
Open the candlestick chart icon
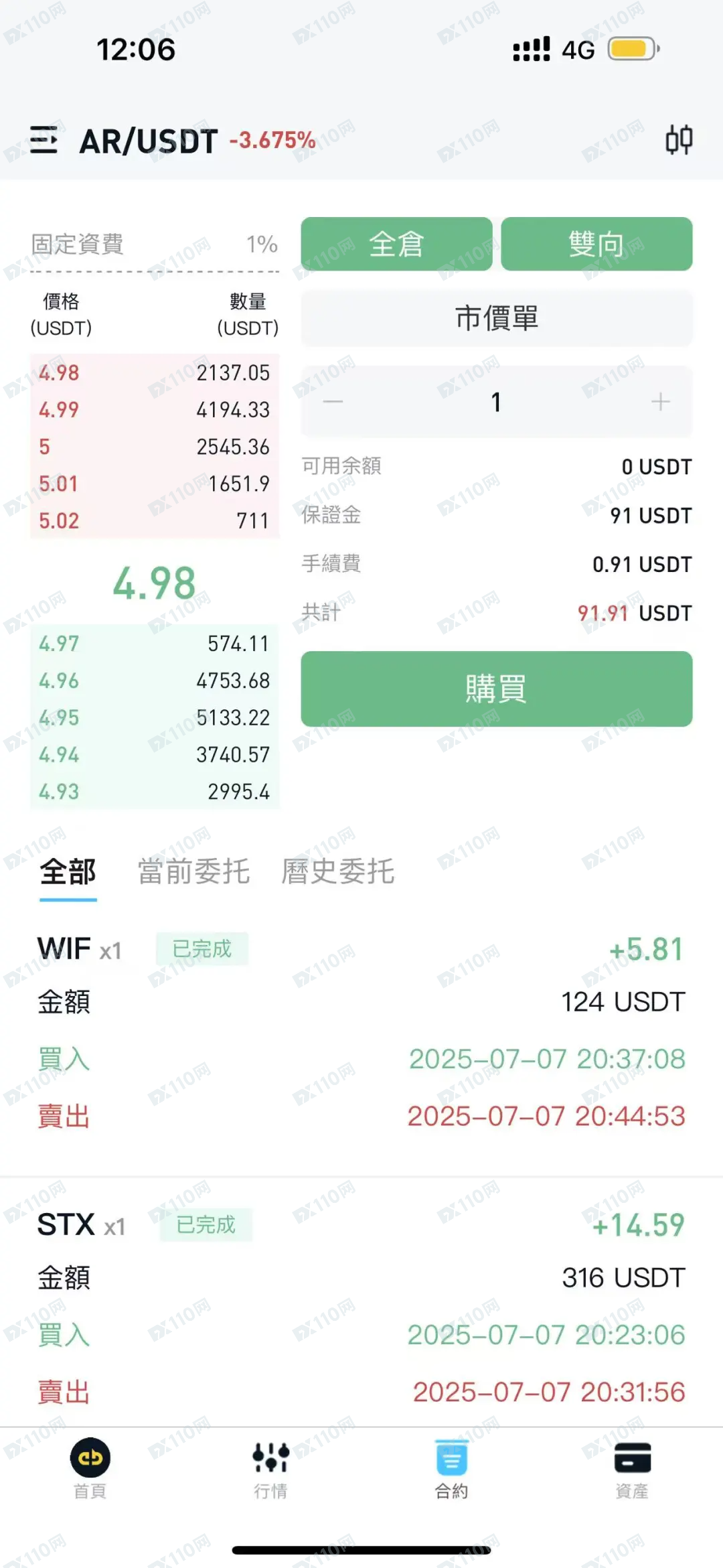(x=679, y=140)
